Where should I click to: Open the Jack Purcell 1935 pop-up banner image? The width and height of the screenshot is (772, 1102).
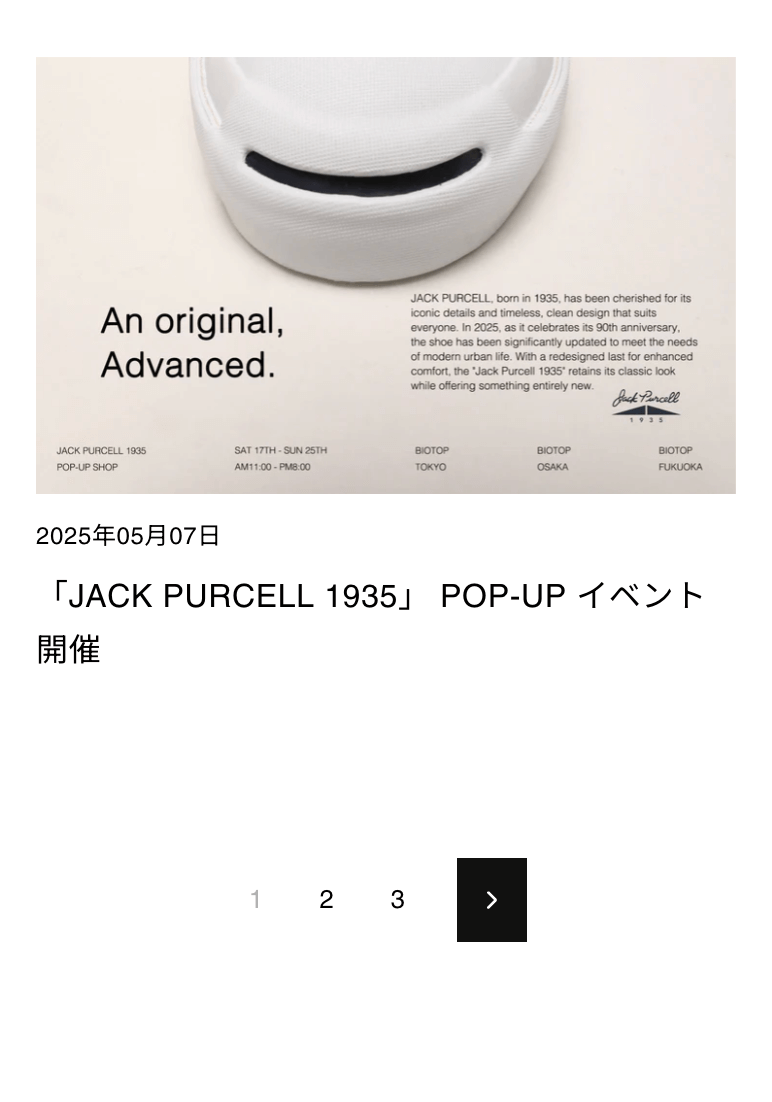click(x=385, y=274)
